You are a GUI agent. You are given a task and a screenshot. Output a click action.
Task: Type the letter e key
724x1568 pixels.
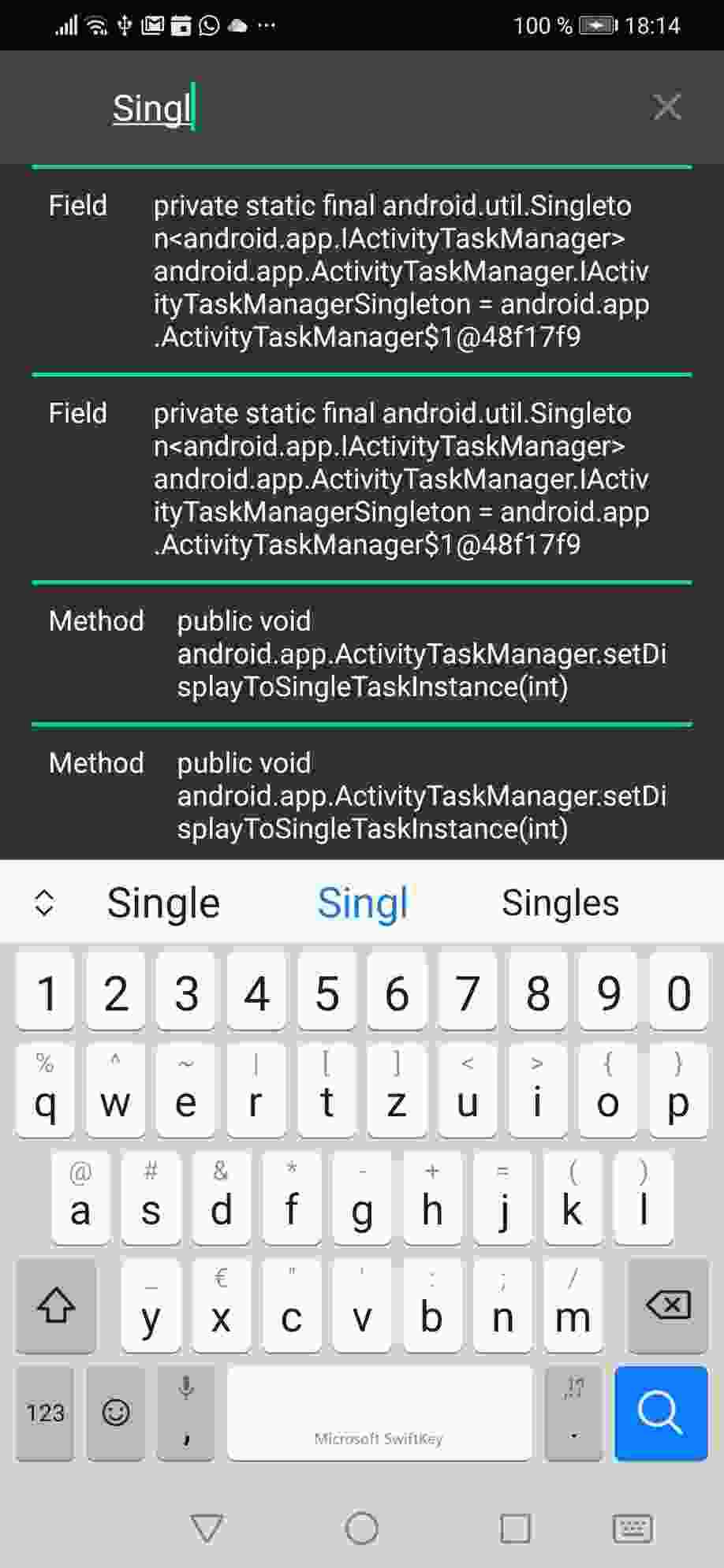click(x=185, y=1092)
